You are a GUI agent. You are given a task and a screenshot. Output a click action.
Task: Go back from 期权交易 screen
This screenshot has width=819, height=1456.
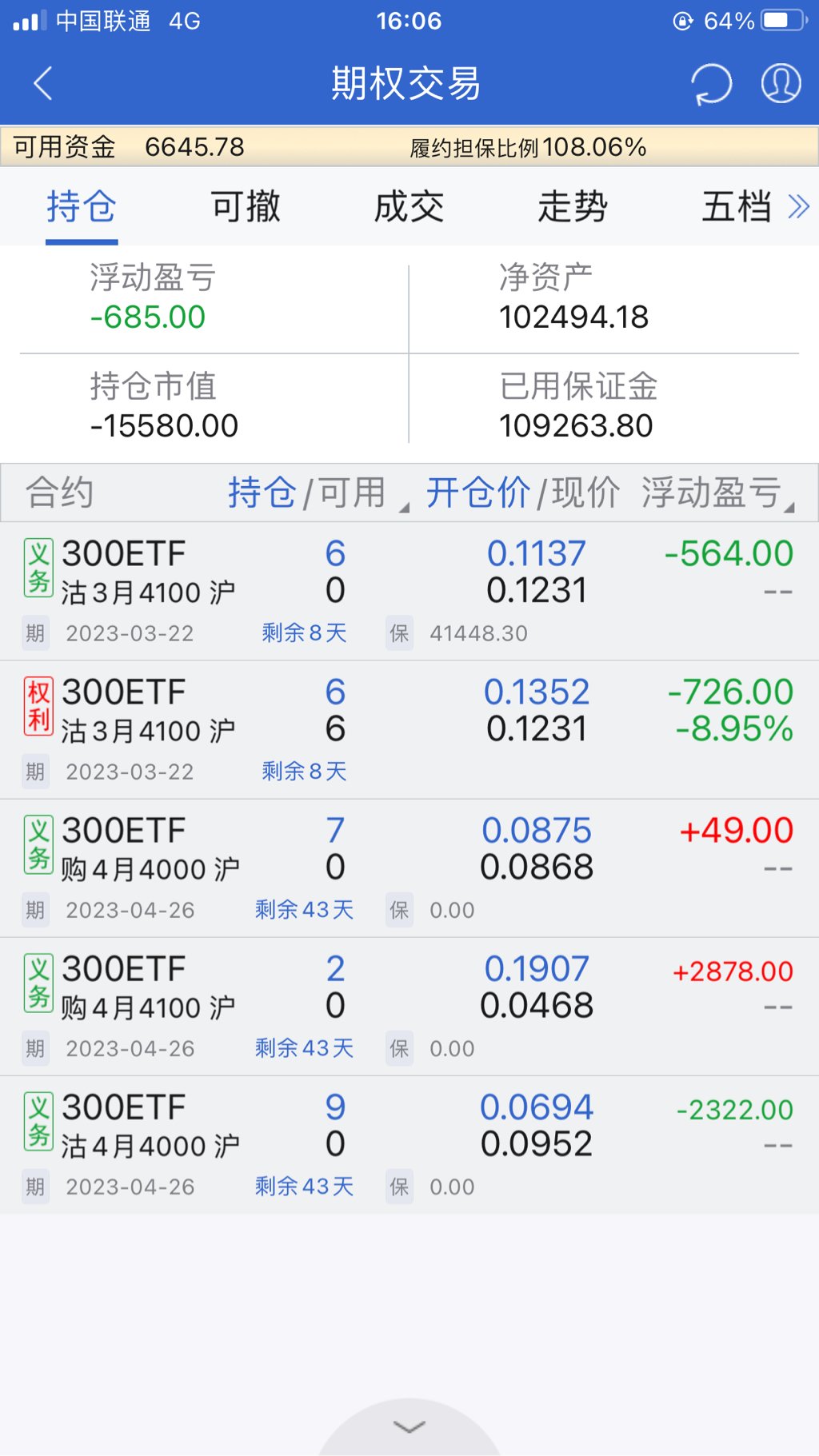pyautogui.click(x=43, y=83)
